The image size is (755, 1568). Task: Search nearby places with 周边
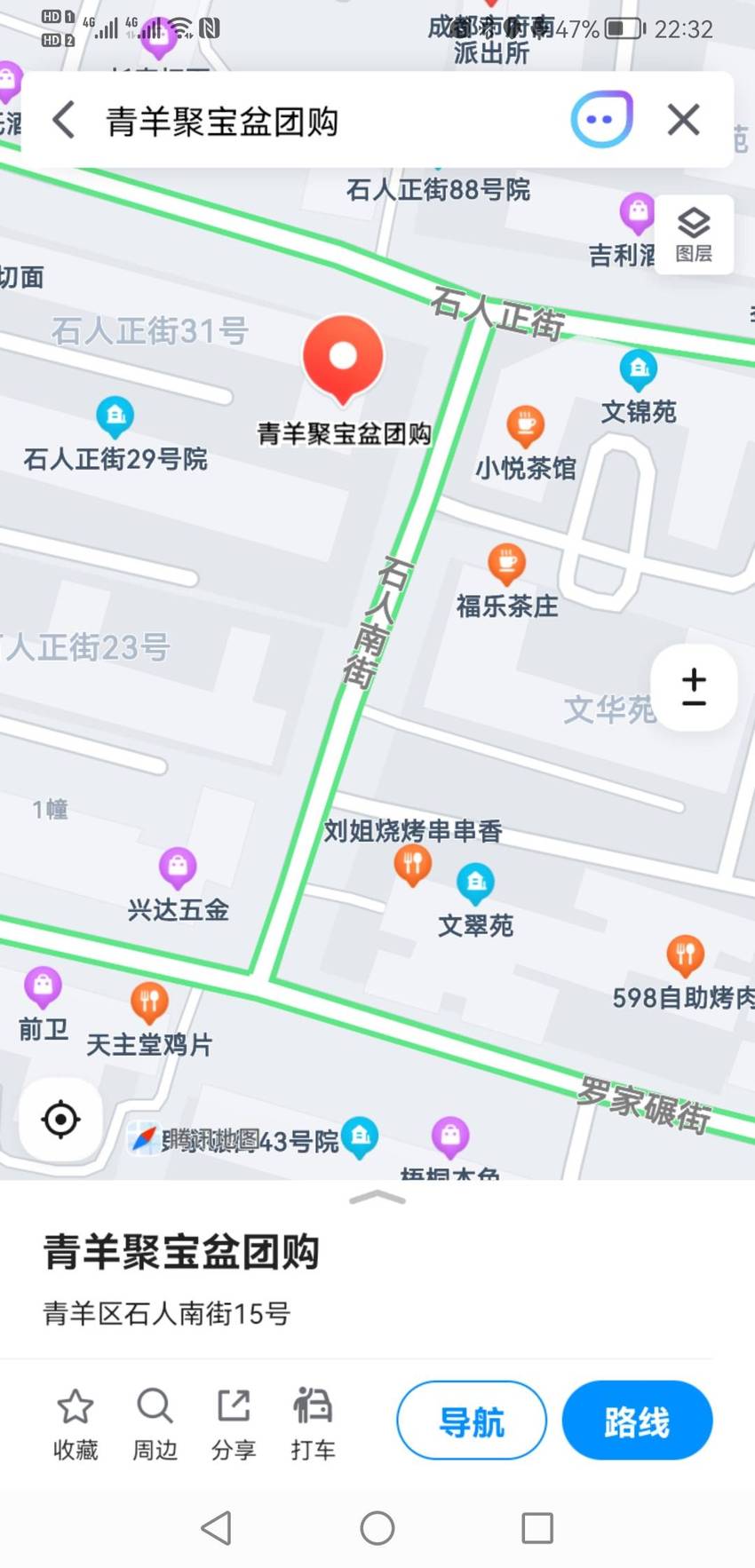[155, 1424]
